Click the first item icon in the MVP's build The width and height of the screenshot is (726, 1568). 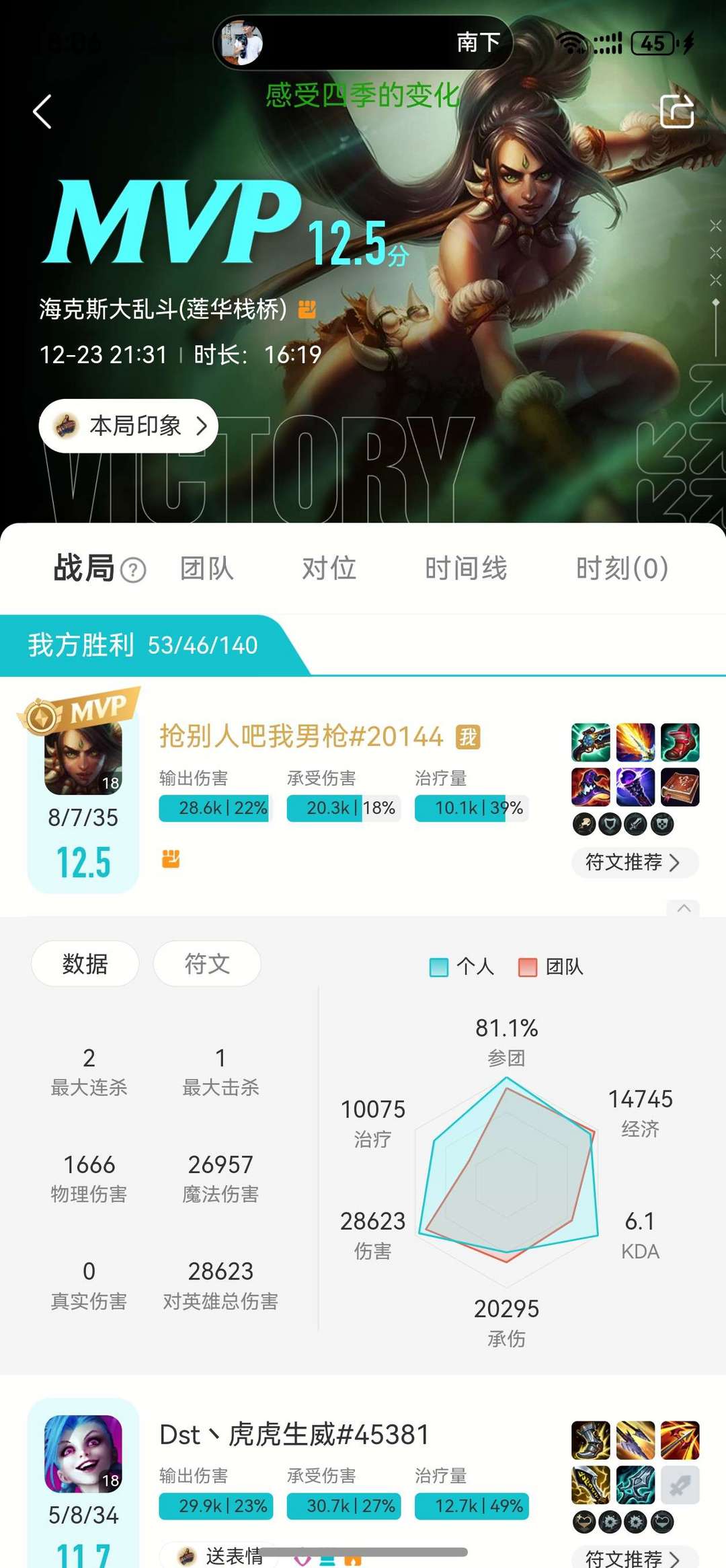[x=590, y=743]
